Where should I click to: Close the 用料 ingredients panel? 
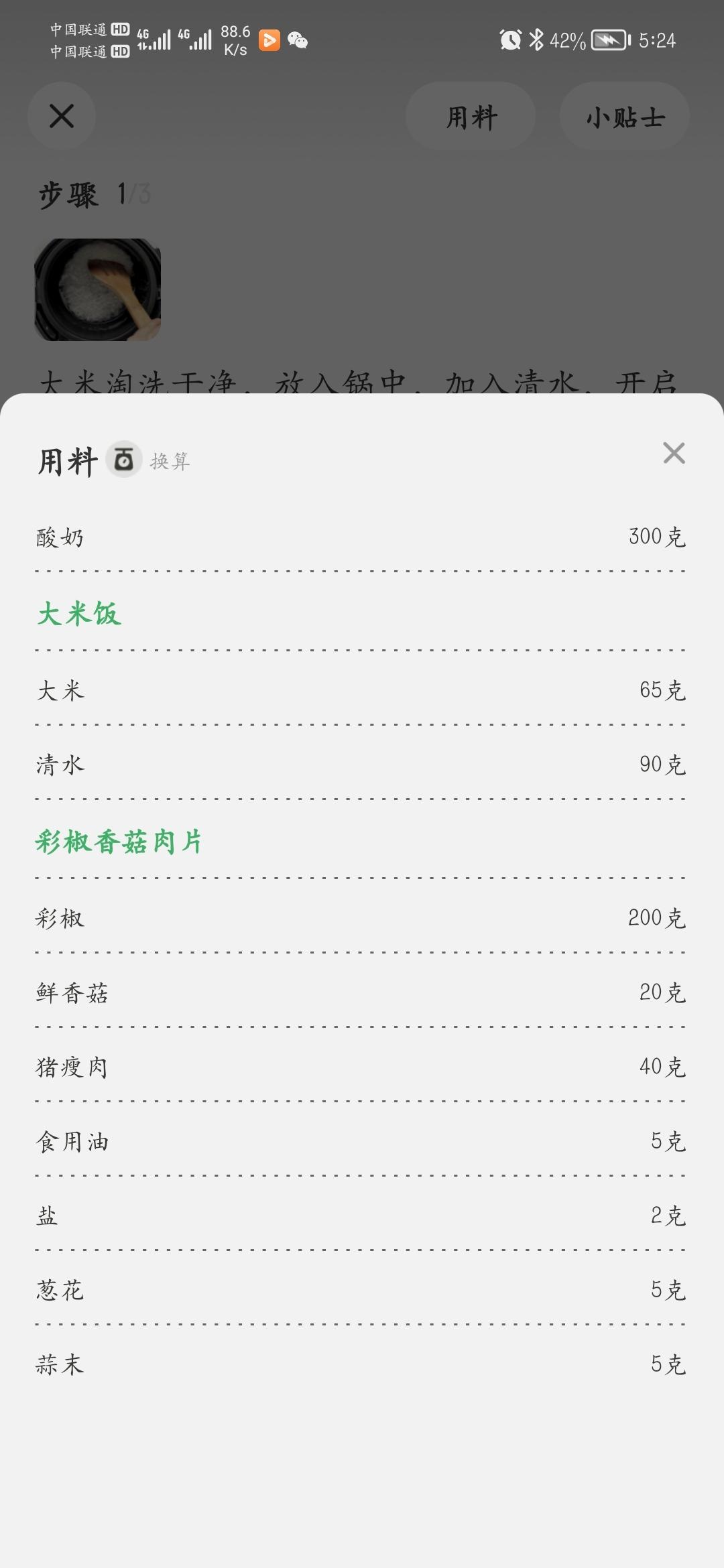[675, 454]
